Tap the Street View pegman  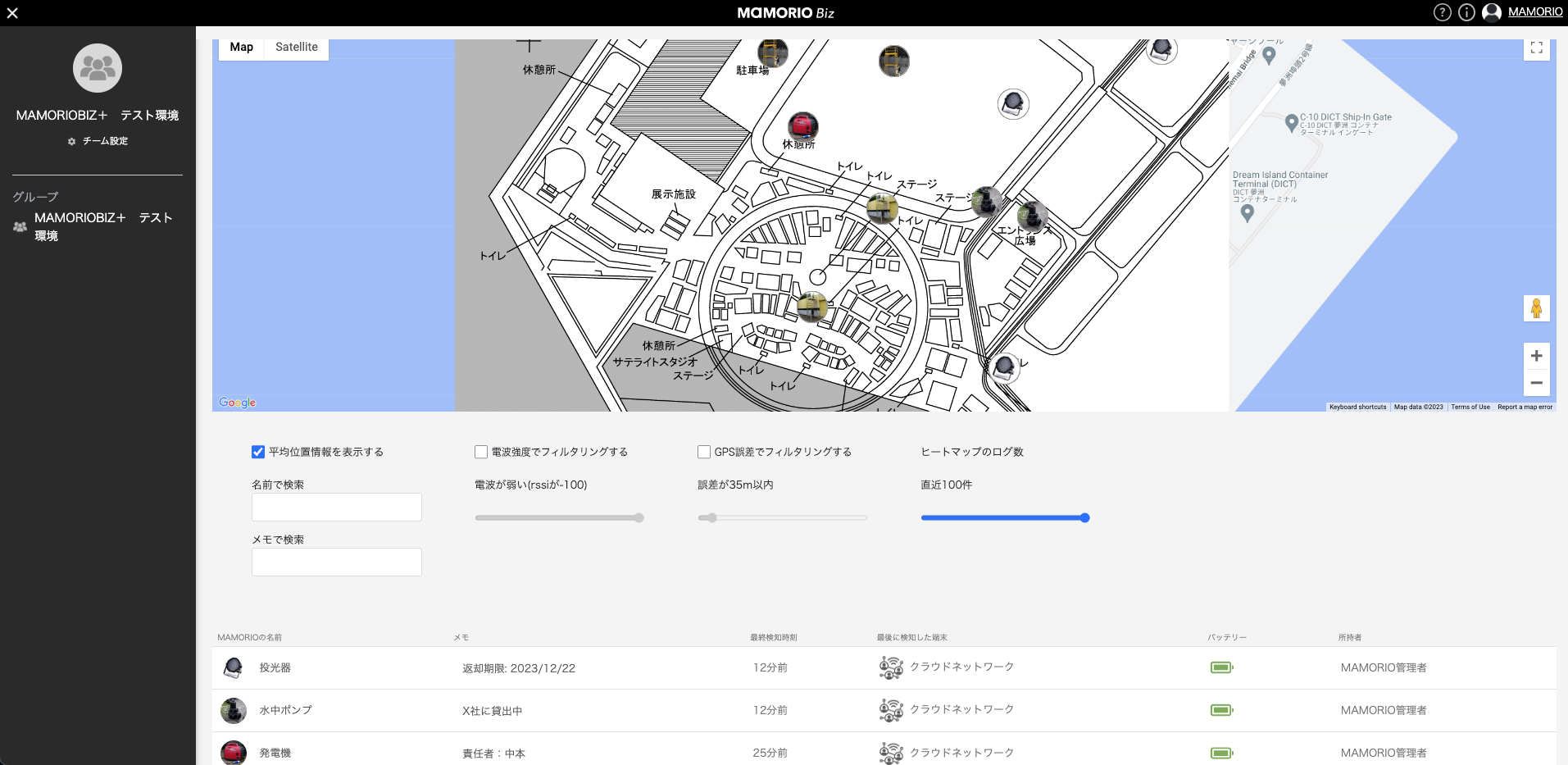1536,308
